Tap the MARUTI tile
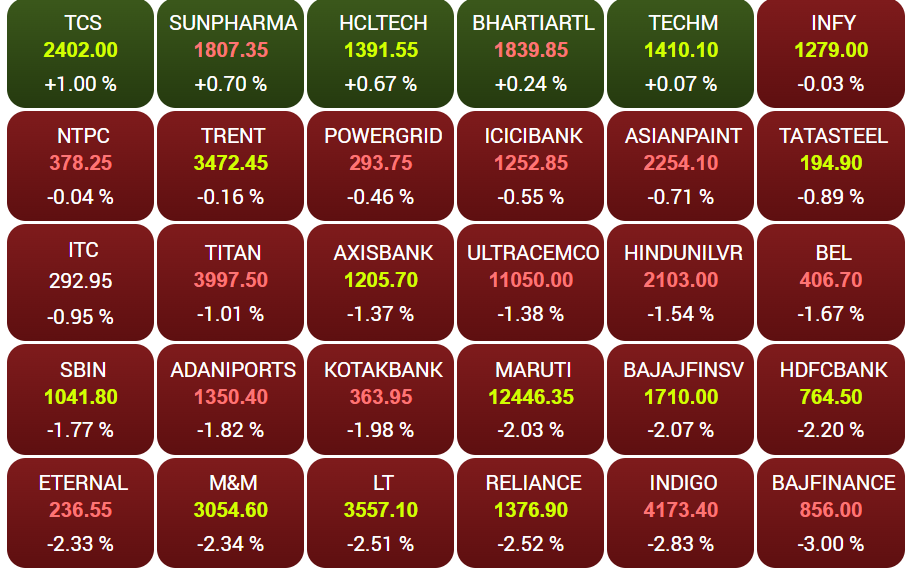Image resolution: width=909 pixels, height=571 pixels. coord(530,399)
